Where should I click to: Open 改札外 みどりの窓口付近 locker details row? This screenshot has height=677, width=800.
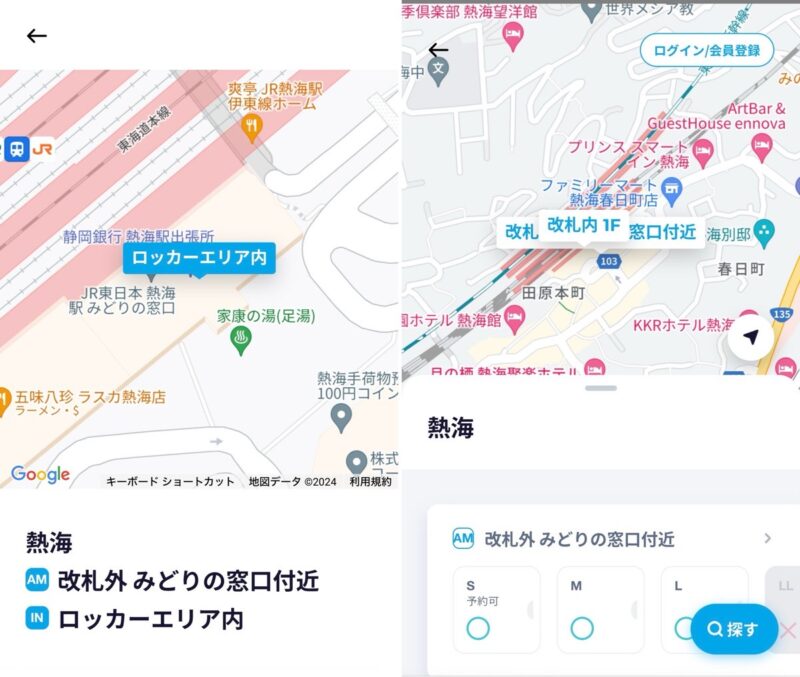point(612,539)
